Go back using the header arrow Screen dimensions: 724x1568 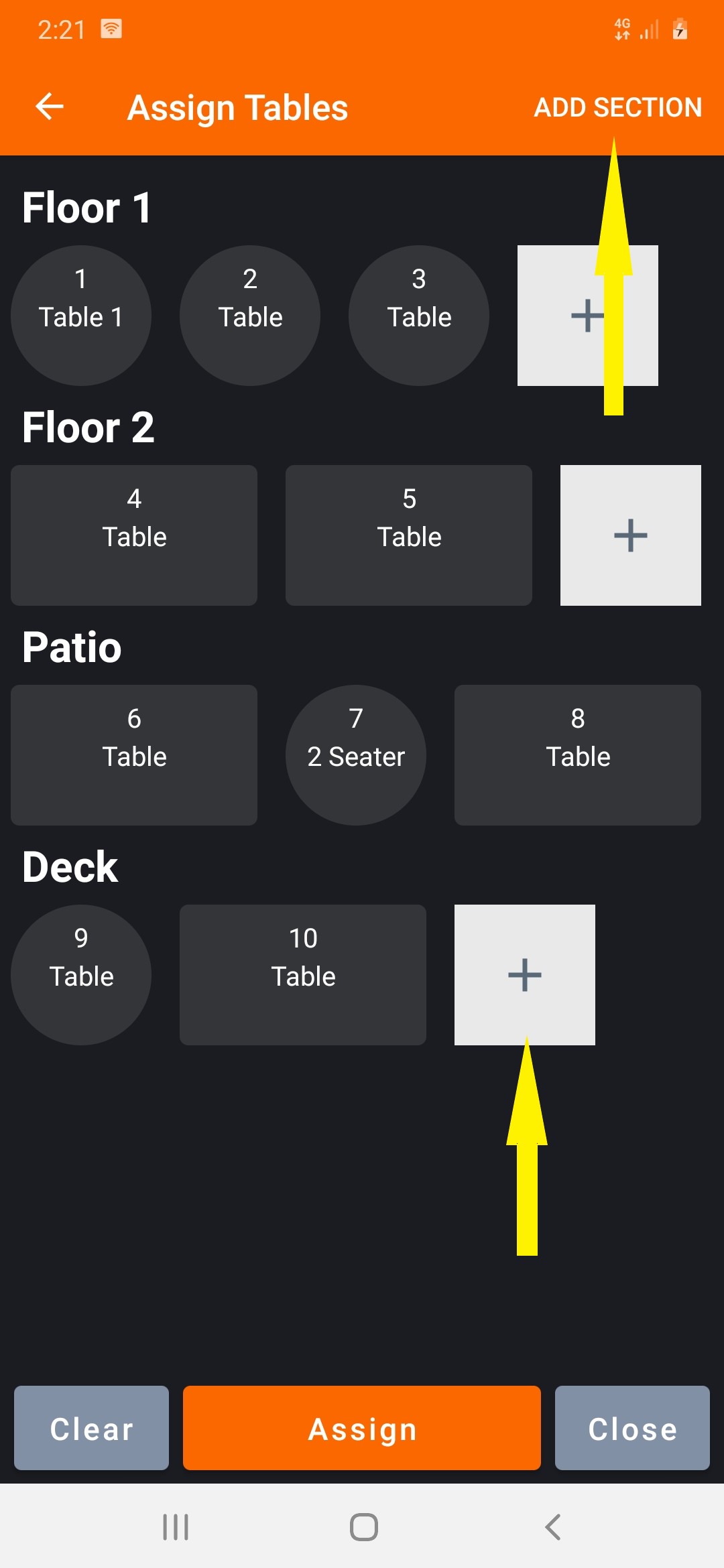[50, 107]
